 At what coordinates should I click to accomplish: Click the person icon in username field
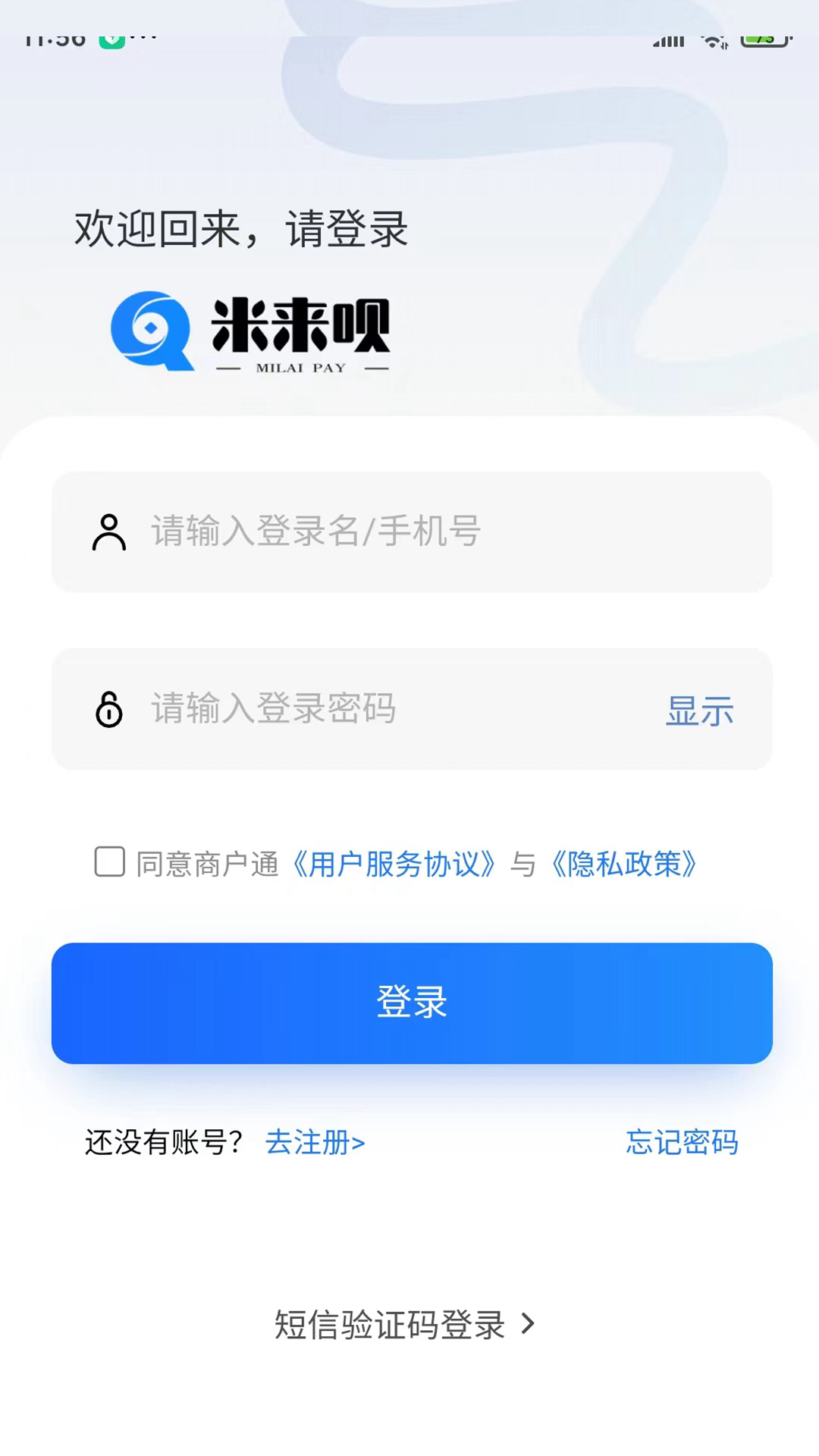(x=109, y=532)
